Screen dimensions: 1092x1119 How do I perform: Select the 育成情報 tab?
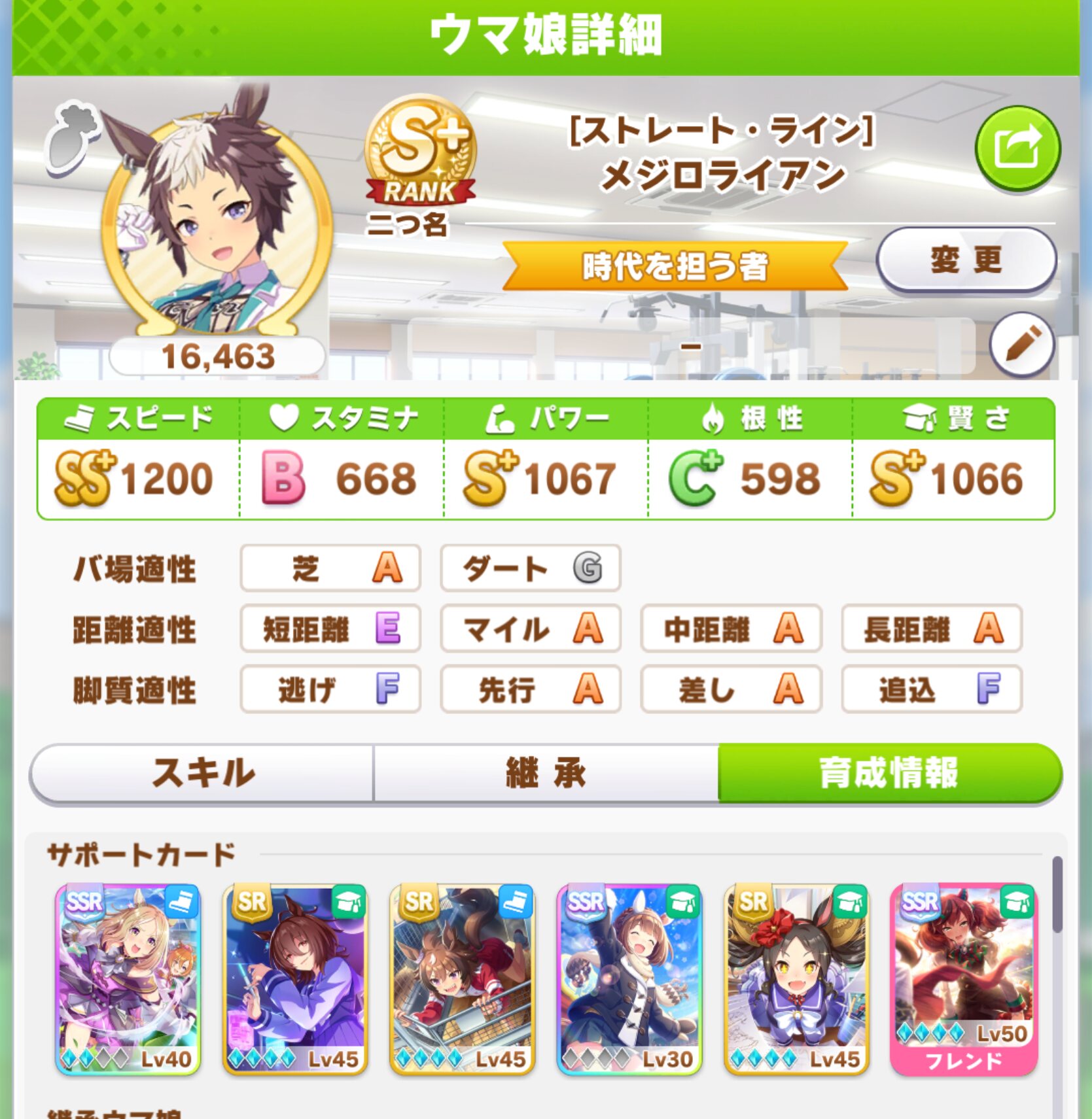coord(889,773)
